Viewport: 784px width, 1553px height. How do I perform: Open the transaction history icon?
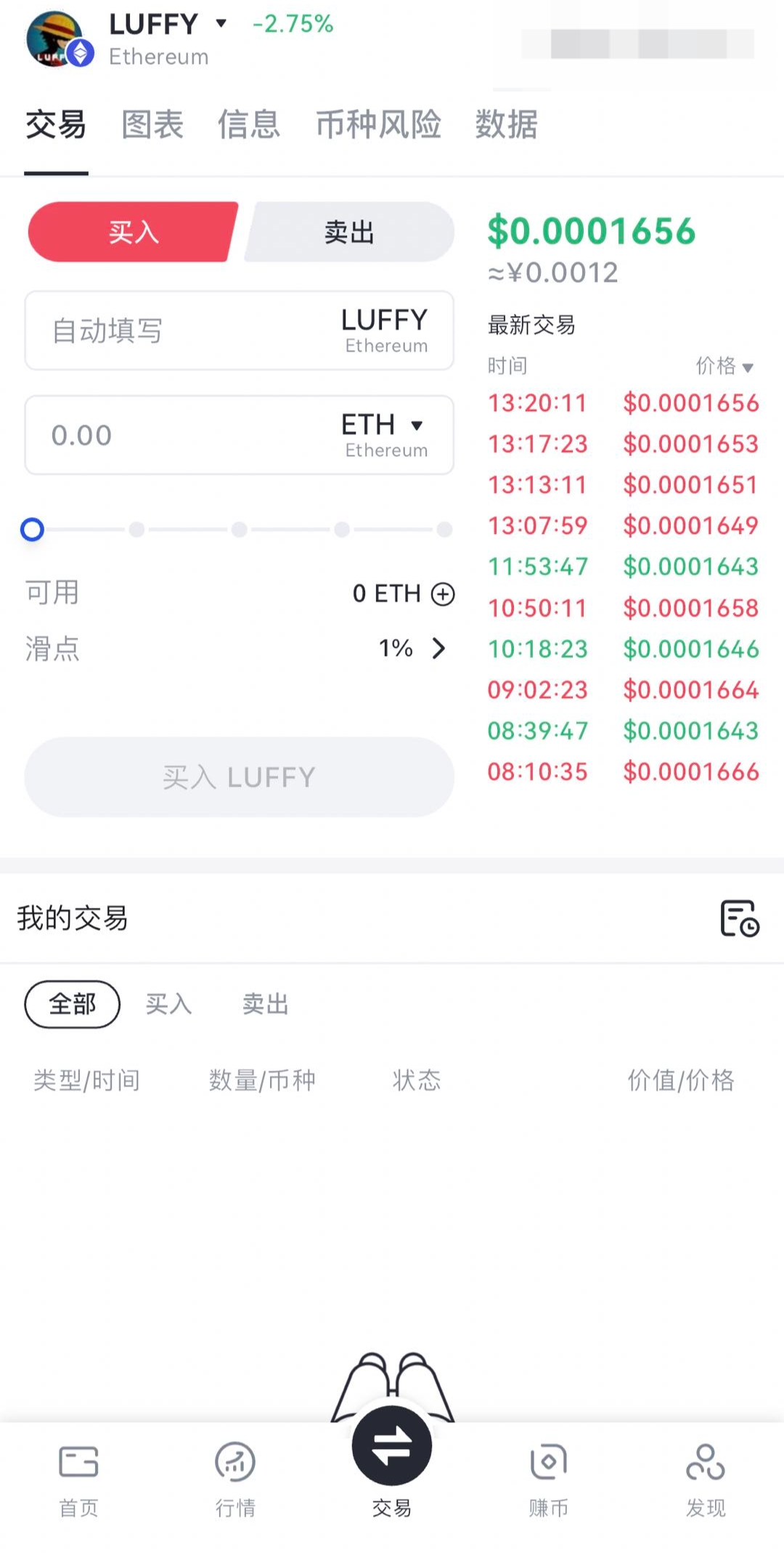[739, 918]
